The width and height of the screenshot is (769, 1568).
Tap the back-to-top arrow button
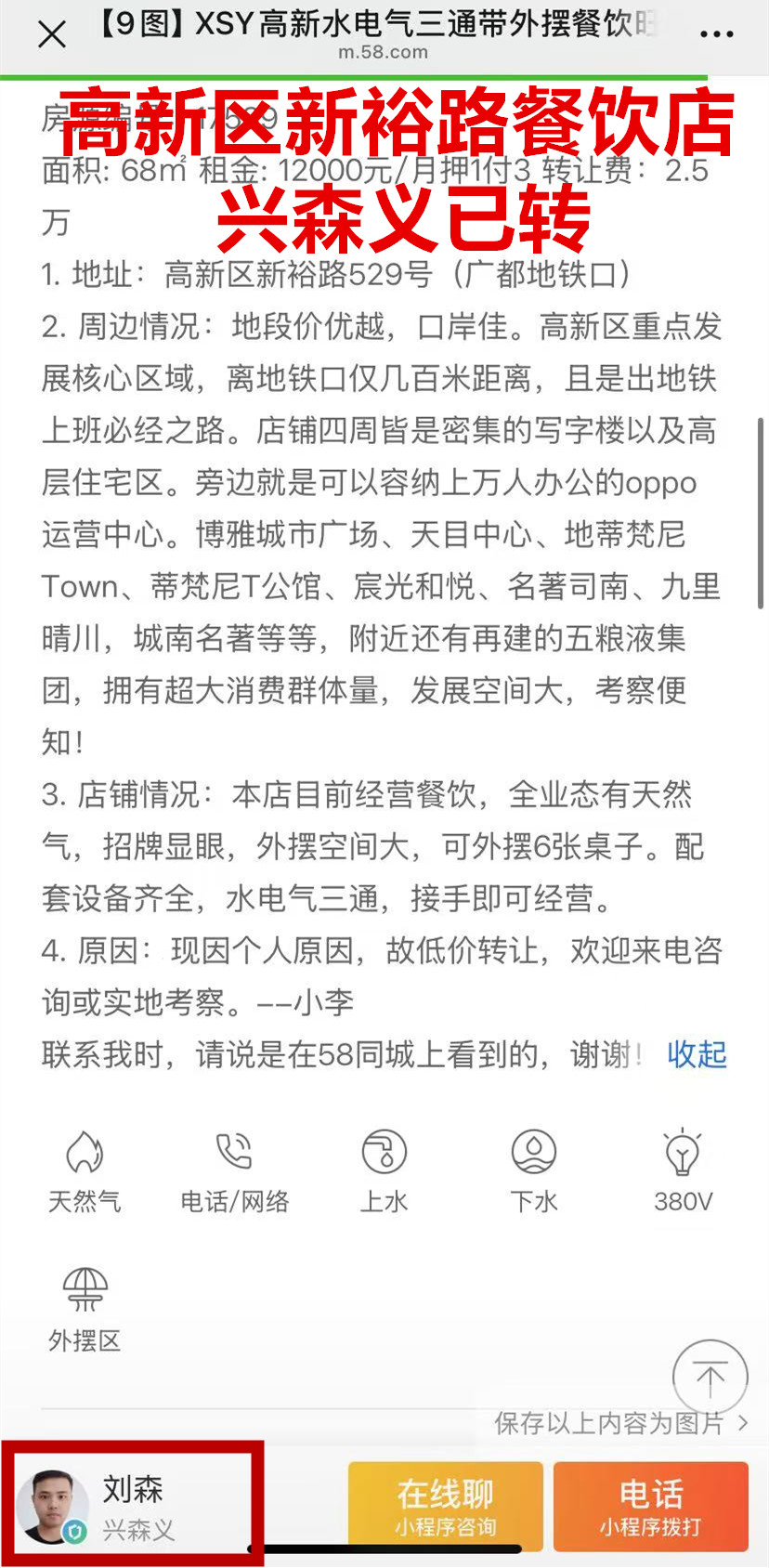tap(710, 1377)
